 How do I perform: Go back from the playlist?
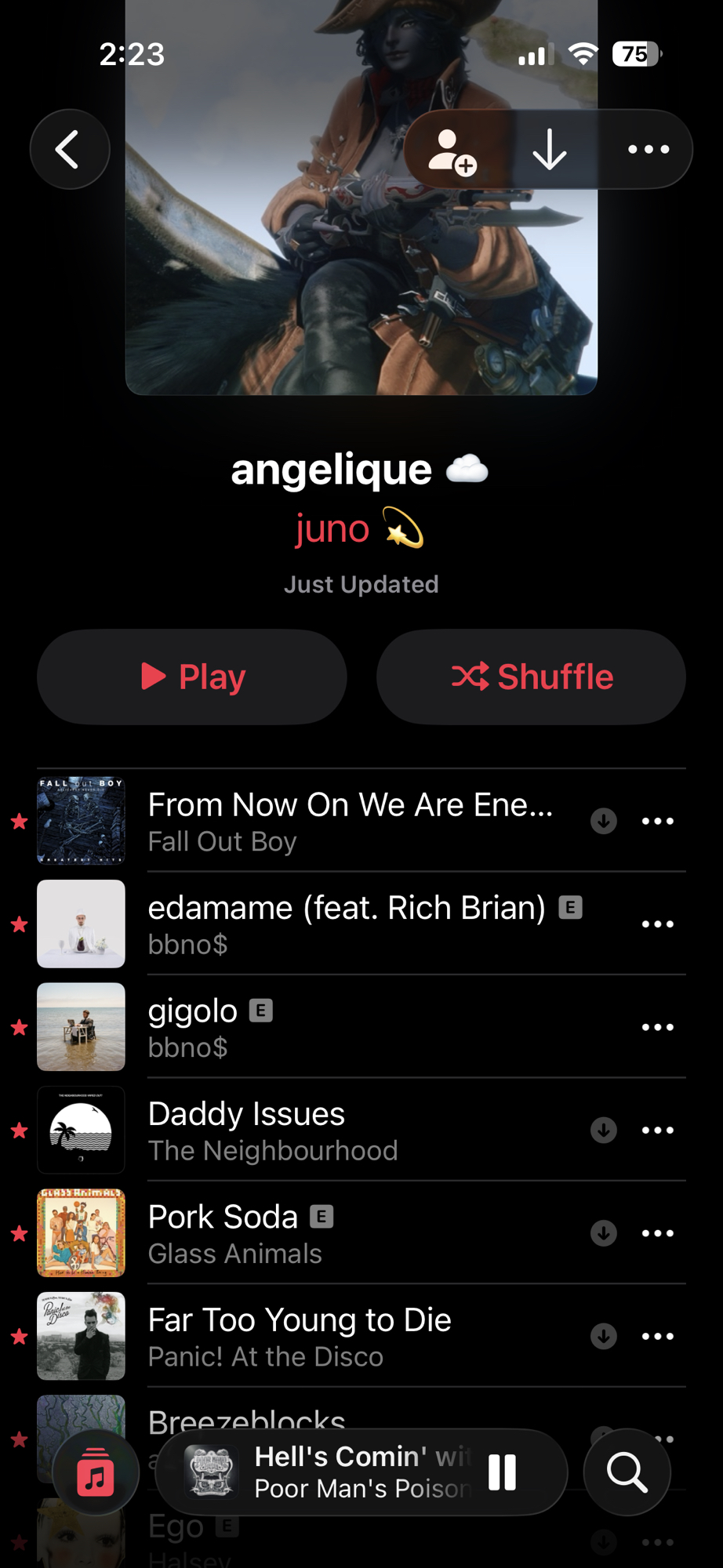pyautogui.click(x=70, y=149)
